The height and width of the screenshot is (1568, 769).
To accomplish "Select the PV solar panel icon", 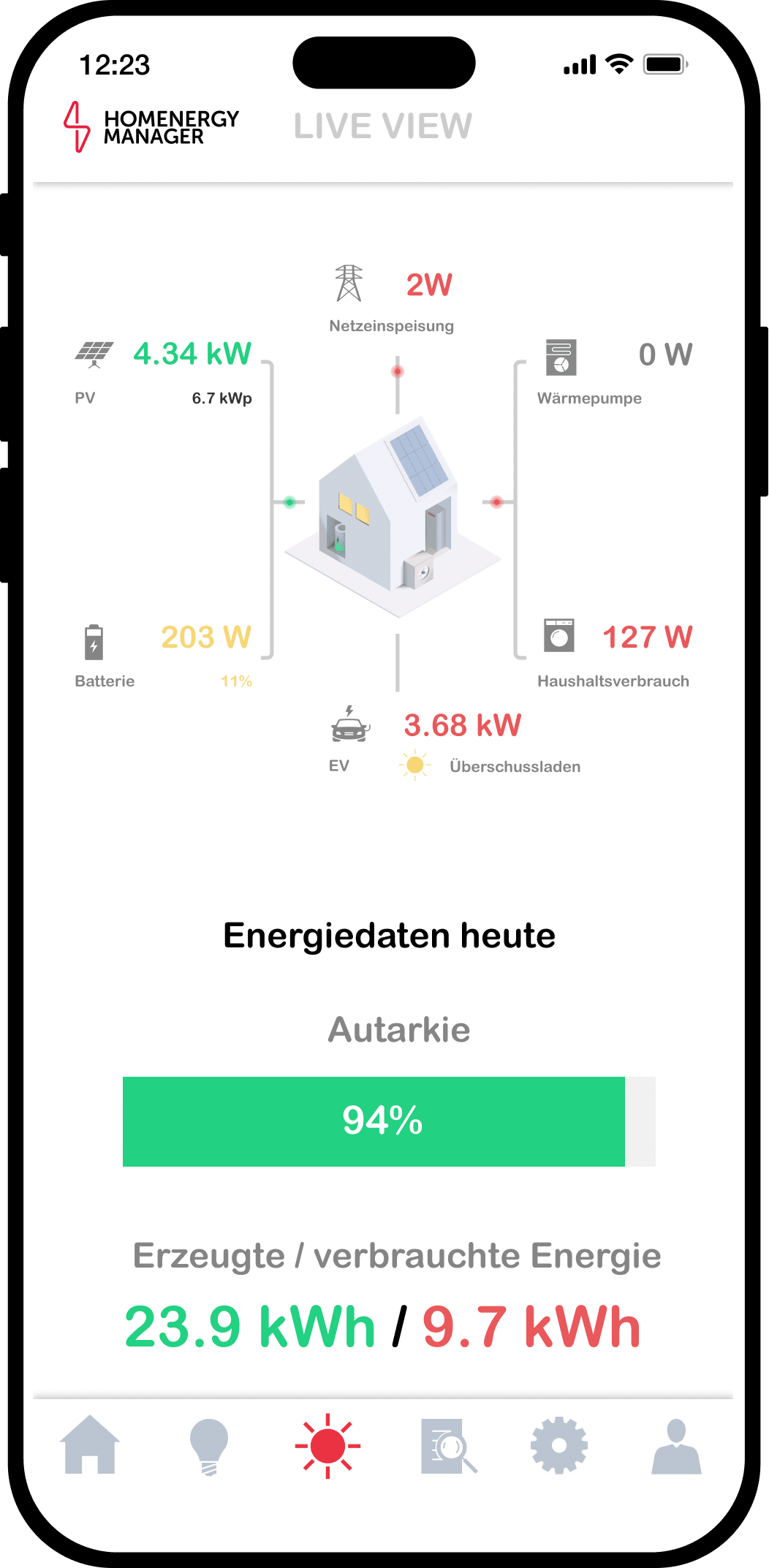I will click(x=94, y=353).
